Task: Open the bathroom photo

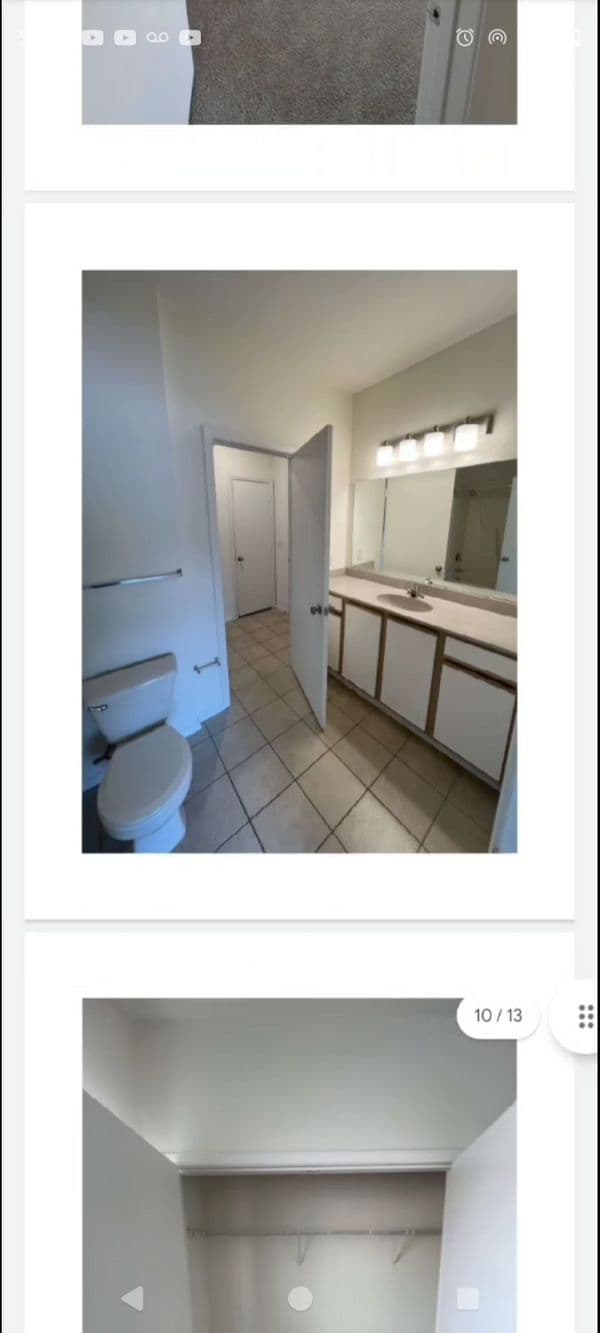Action: [x=299, y=560]
